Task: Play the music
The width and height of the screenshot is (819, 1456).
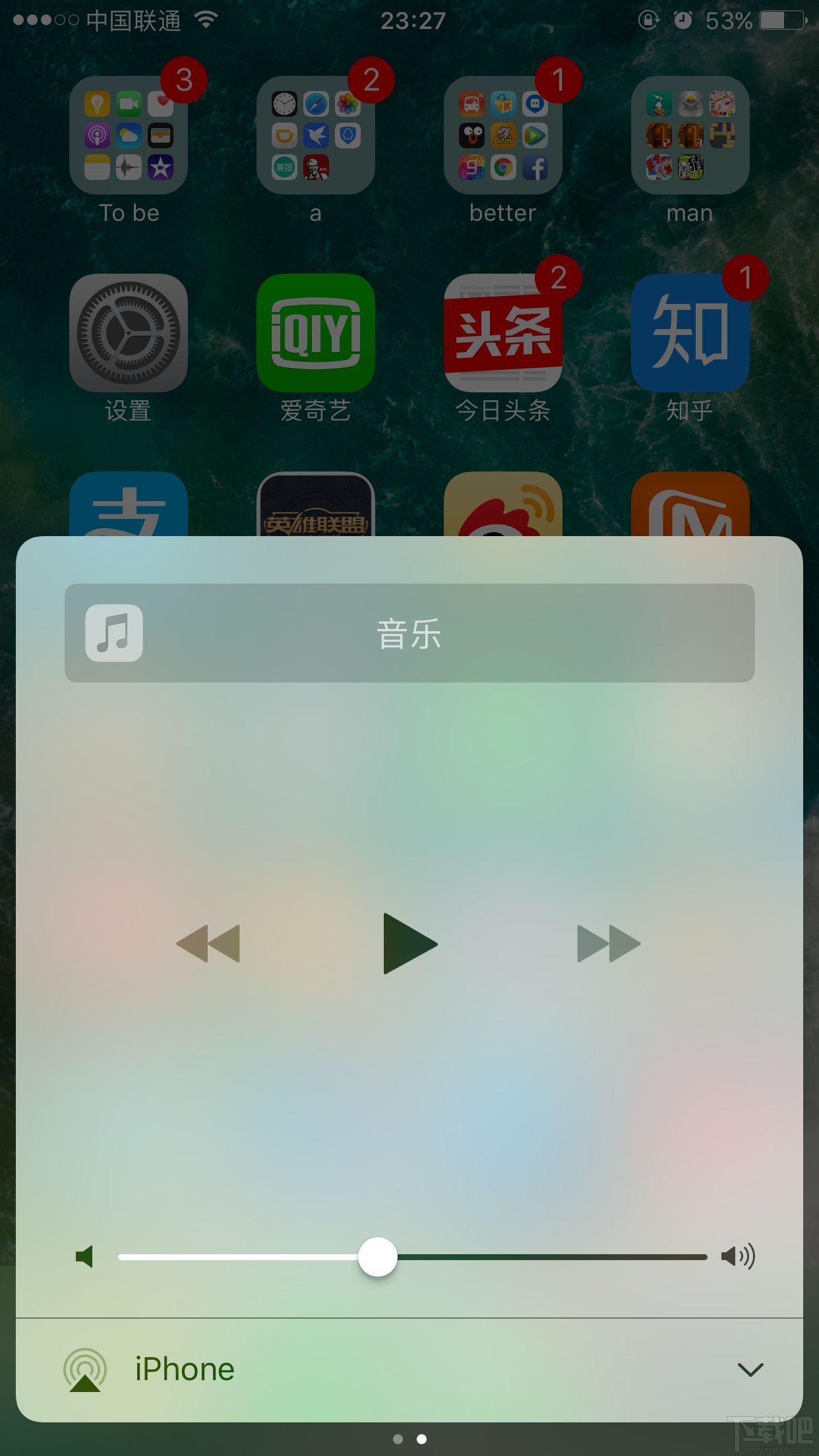Action: tap(410, 944)
